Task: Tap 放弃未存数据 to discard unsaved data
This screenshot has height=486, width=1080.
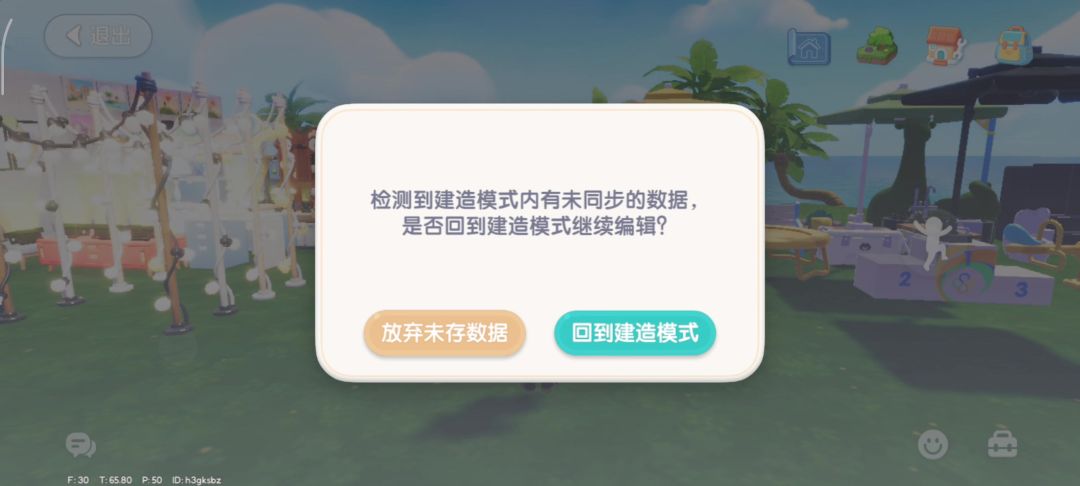Action: point(444,333)
